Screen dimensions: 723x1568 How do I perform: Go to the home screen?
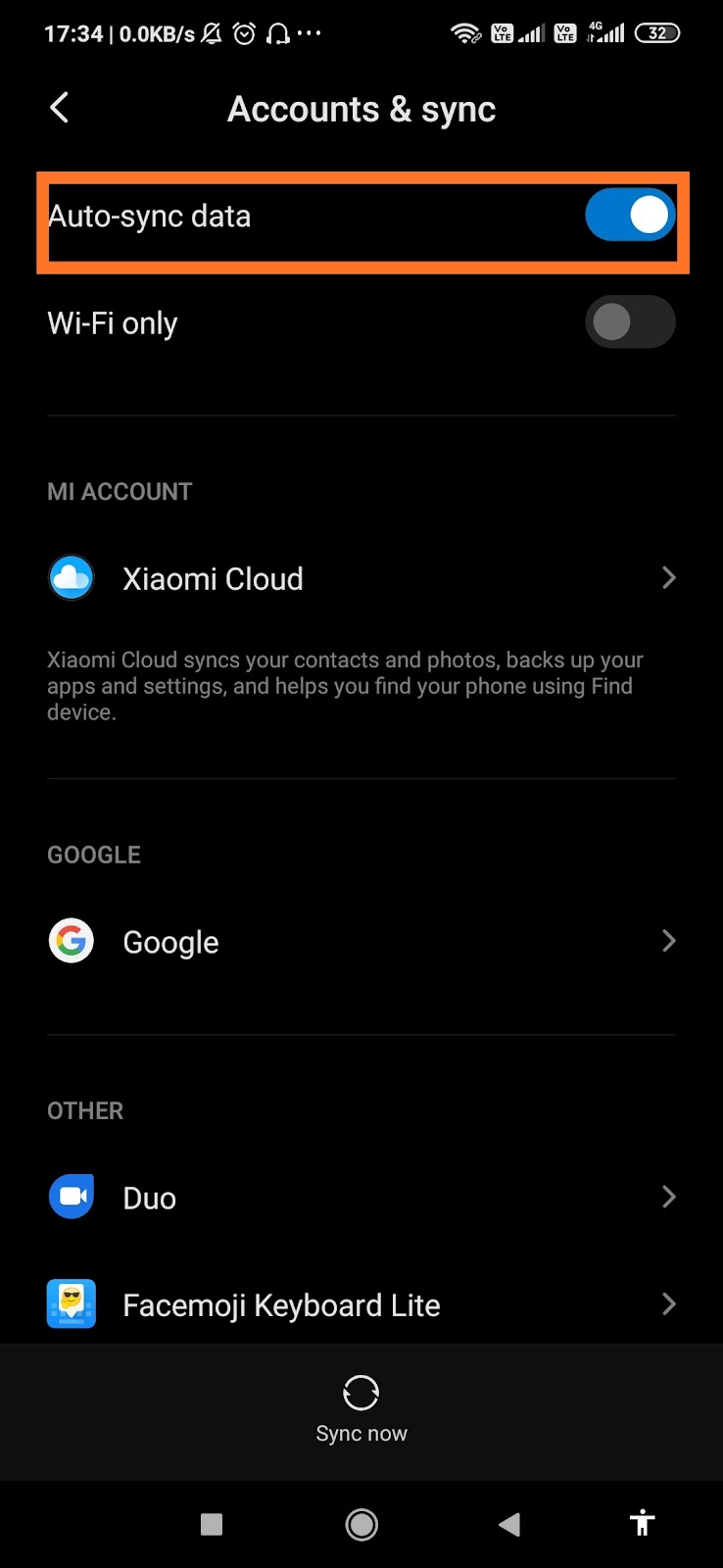(361, 1524)
